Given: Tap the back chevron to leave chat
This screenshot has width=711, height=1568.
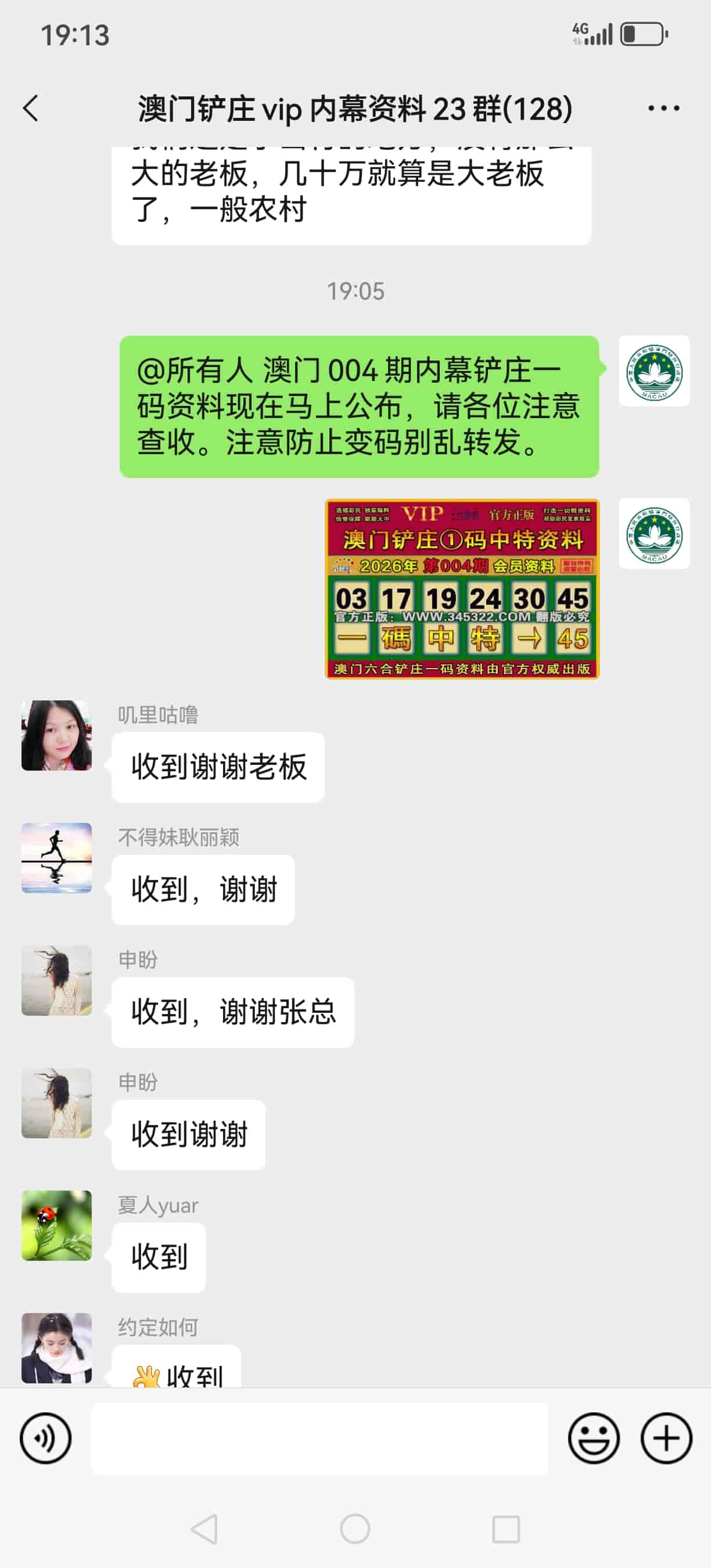Looking at the screenshot, I should 30,109.
